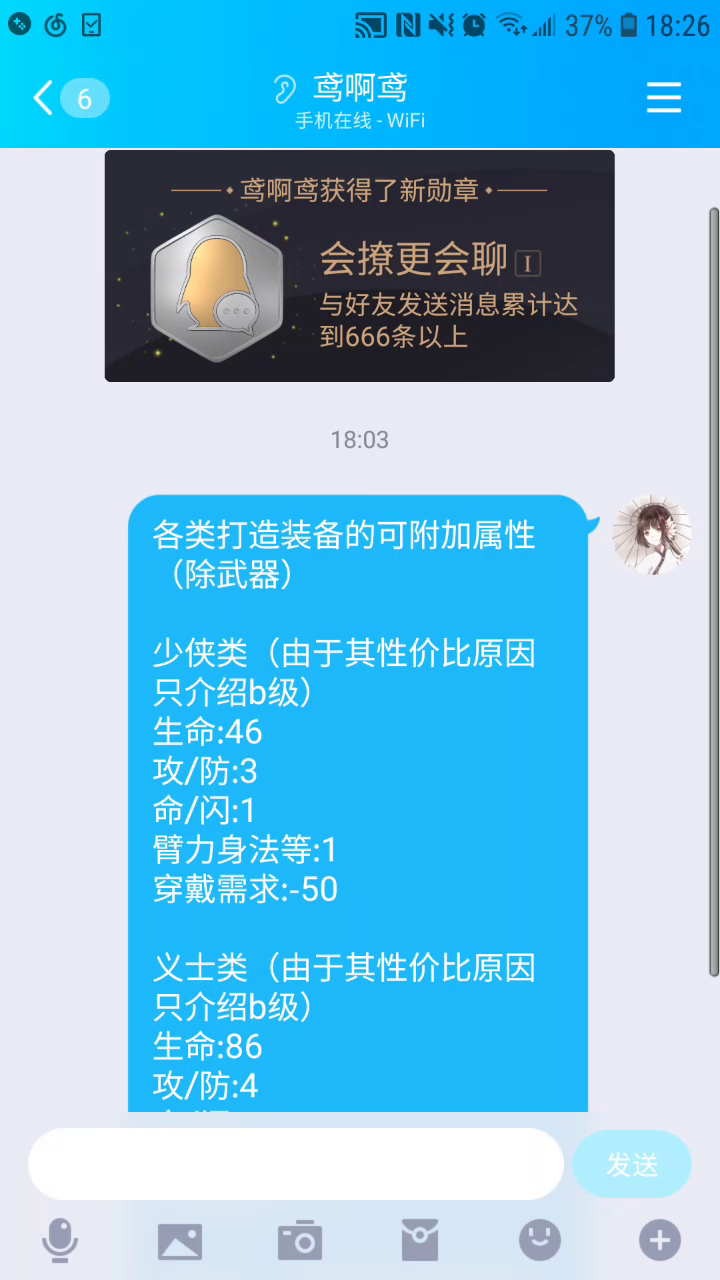The height and width of the screenshot is (1280, 720).
Task: Open the emoji sticker panel
Action: [540, 1241]
